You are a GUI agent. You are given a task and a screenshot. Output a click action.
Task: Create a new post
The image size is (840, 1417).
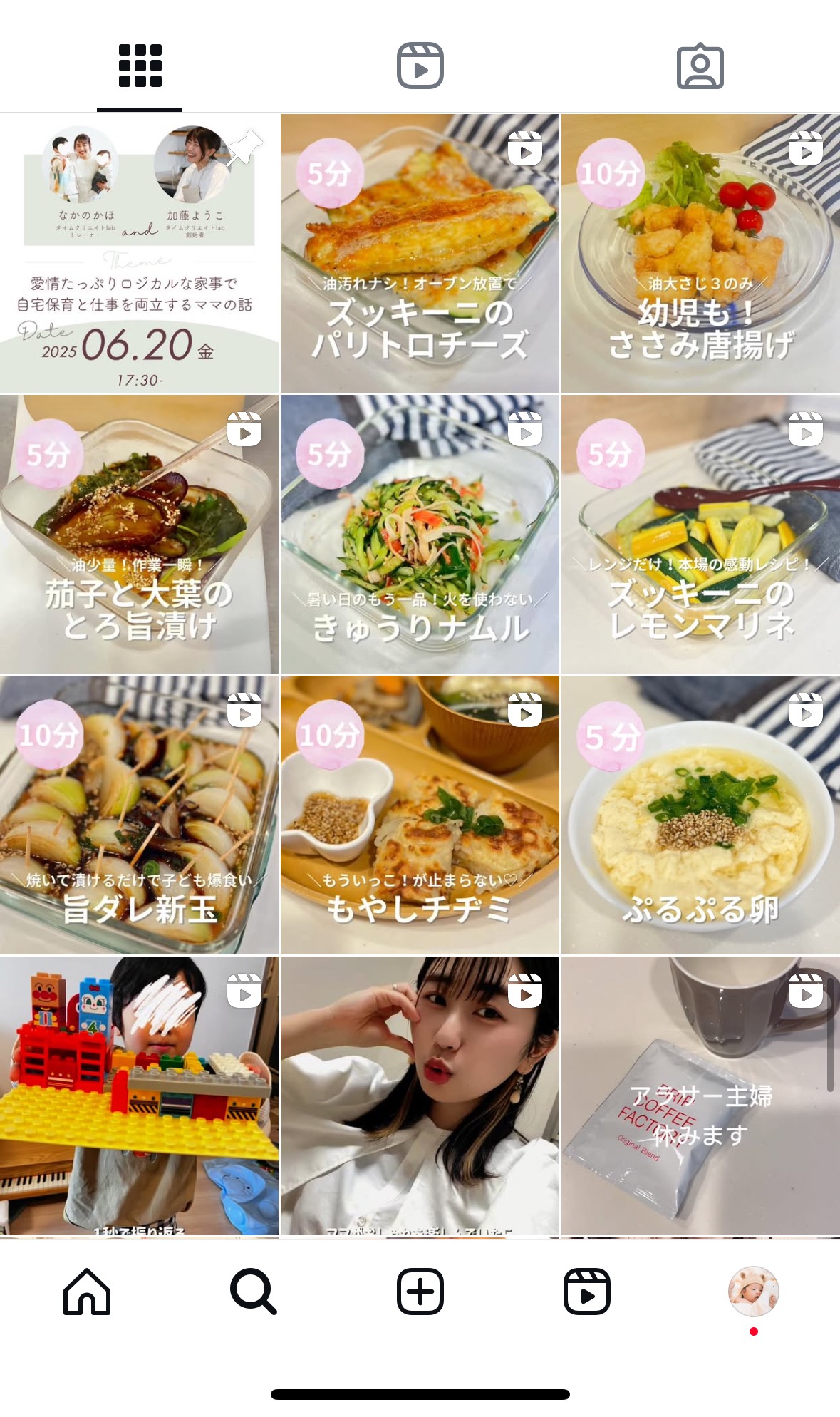click(420, 1291)
